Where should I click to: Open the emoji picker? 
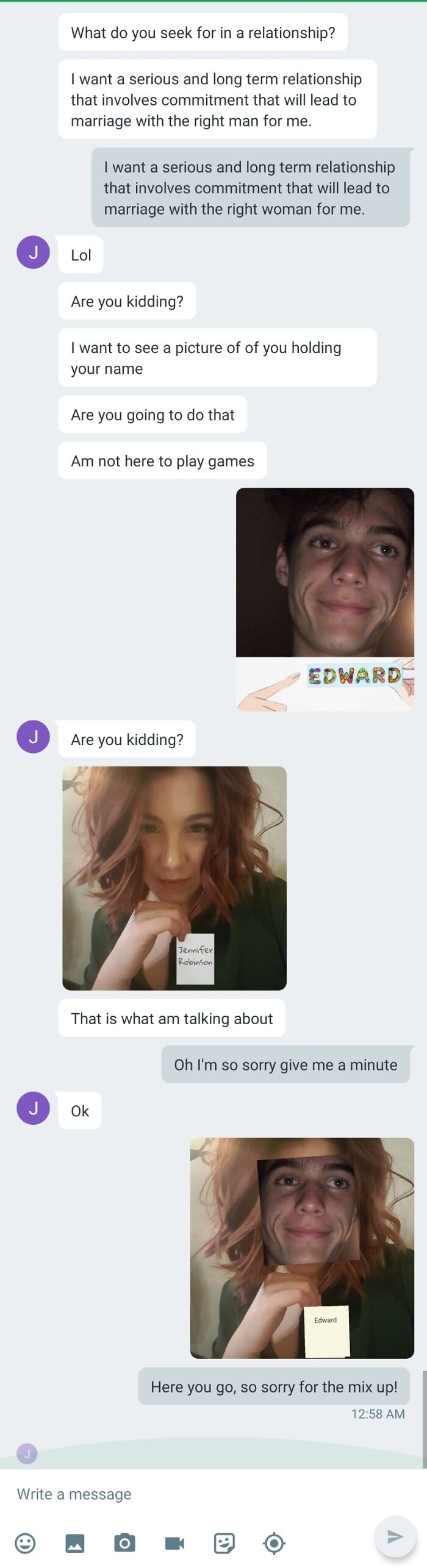point(25,1543)
